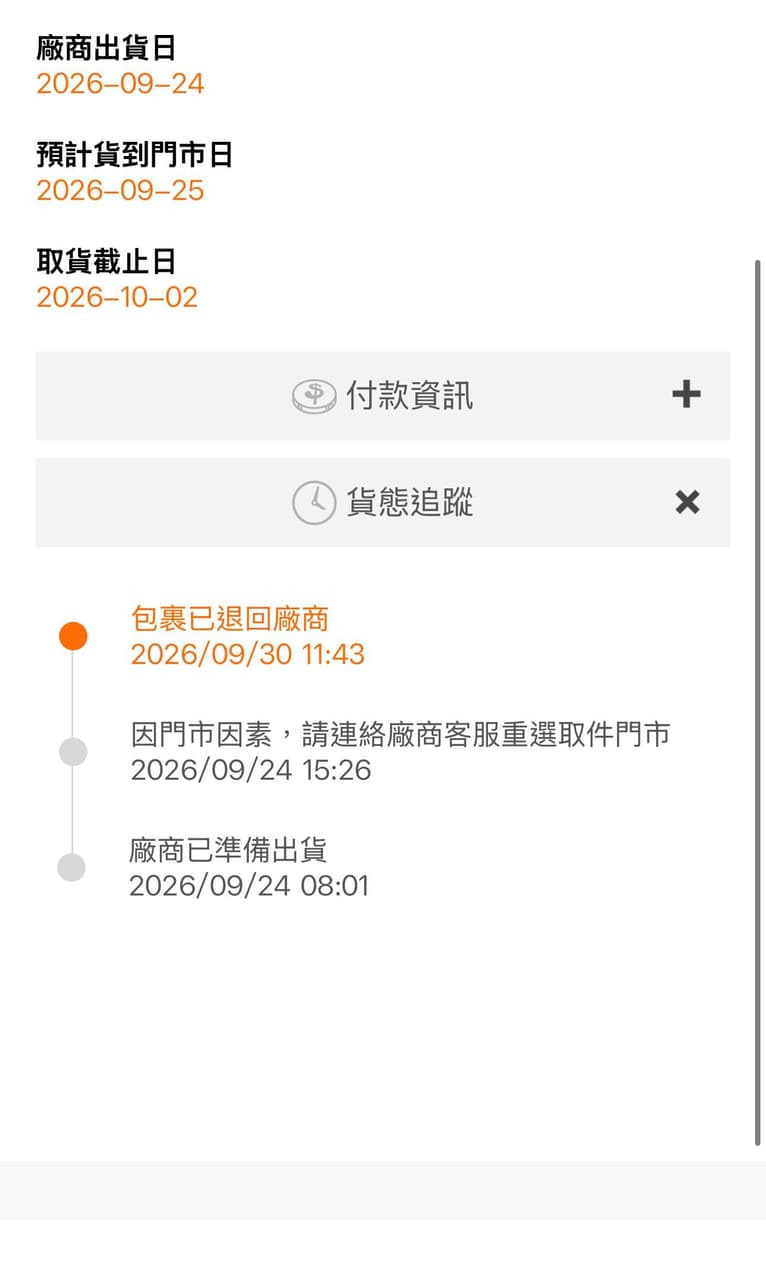Expand the 付款資訊 payment info section
This screenshot has height=1280, width=766.
click(x=383, y=395)
